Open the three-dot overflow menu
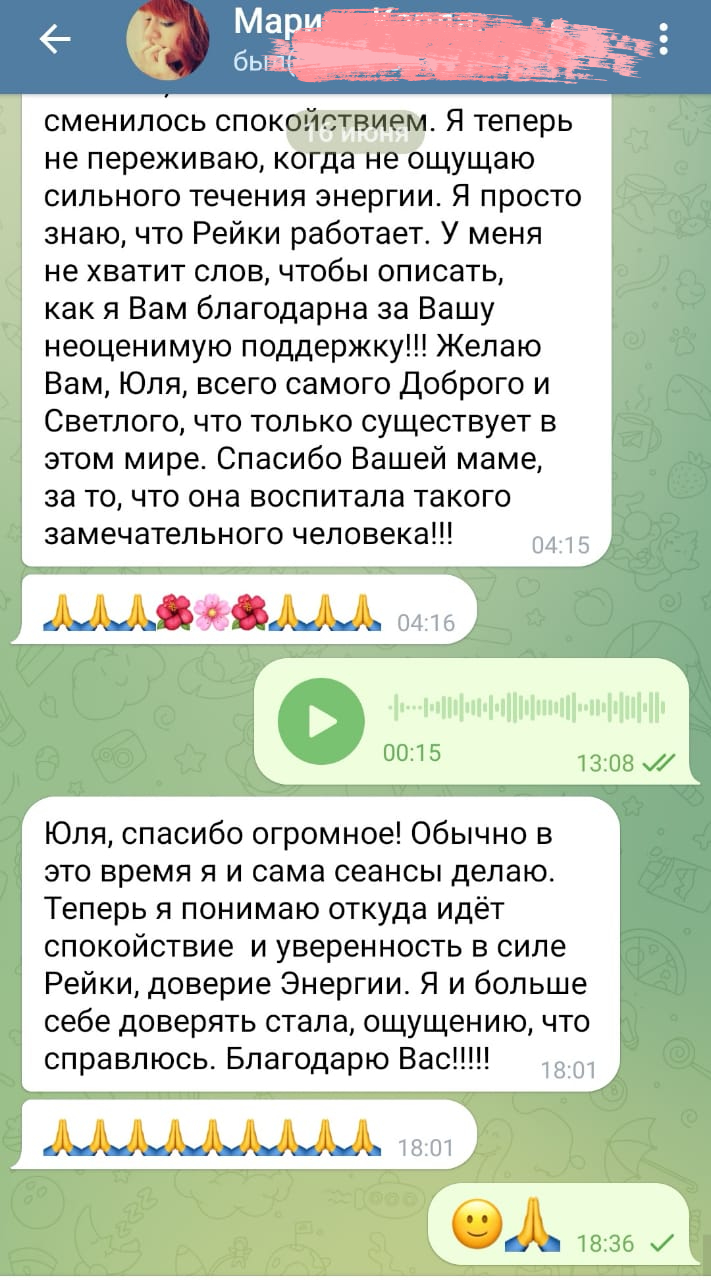This screenshot has width=711, height=1280. 664,39
